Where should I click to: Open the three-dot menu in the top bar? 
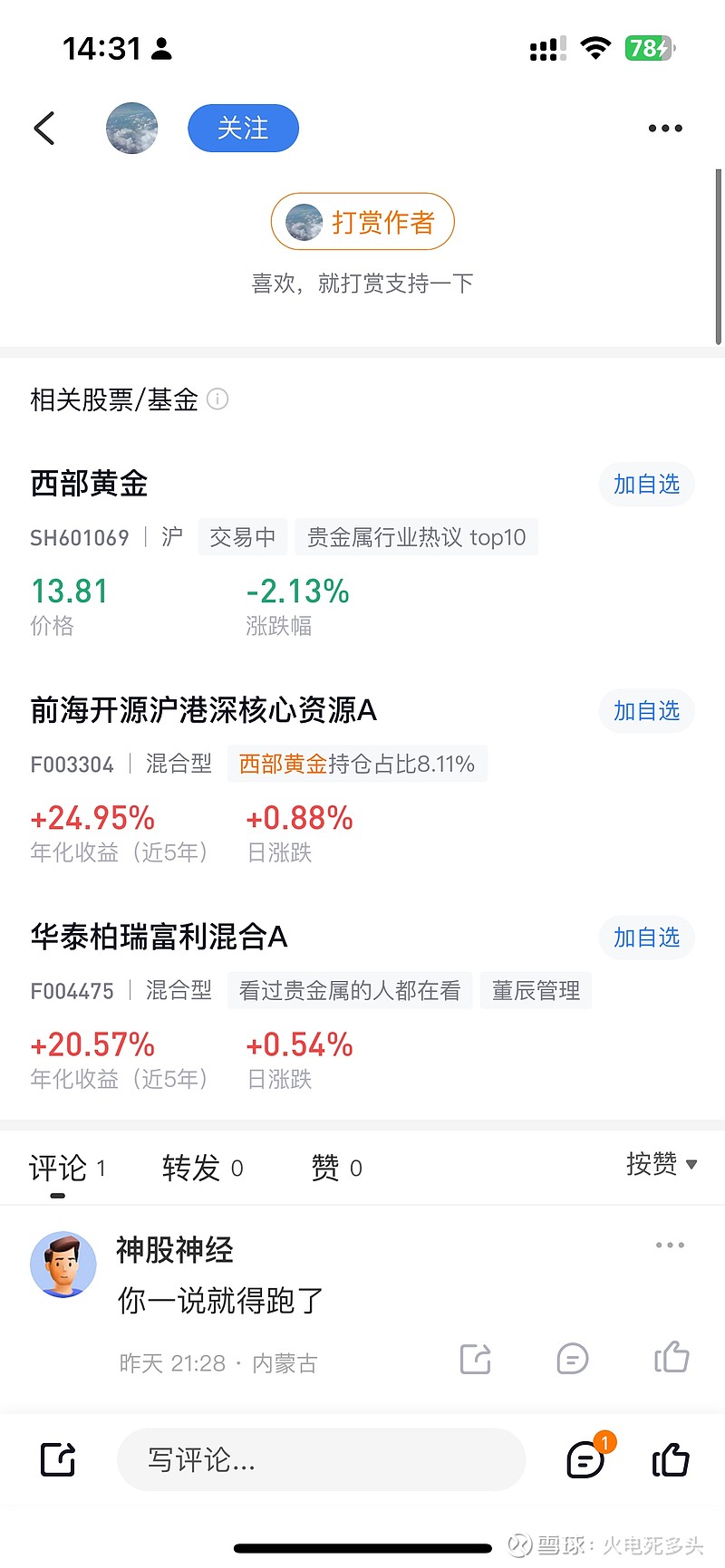click(x=665, y=129)
